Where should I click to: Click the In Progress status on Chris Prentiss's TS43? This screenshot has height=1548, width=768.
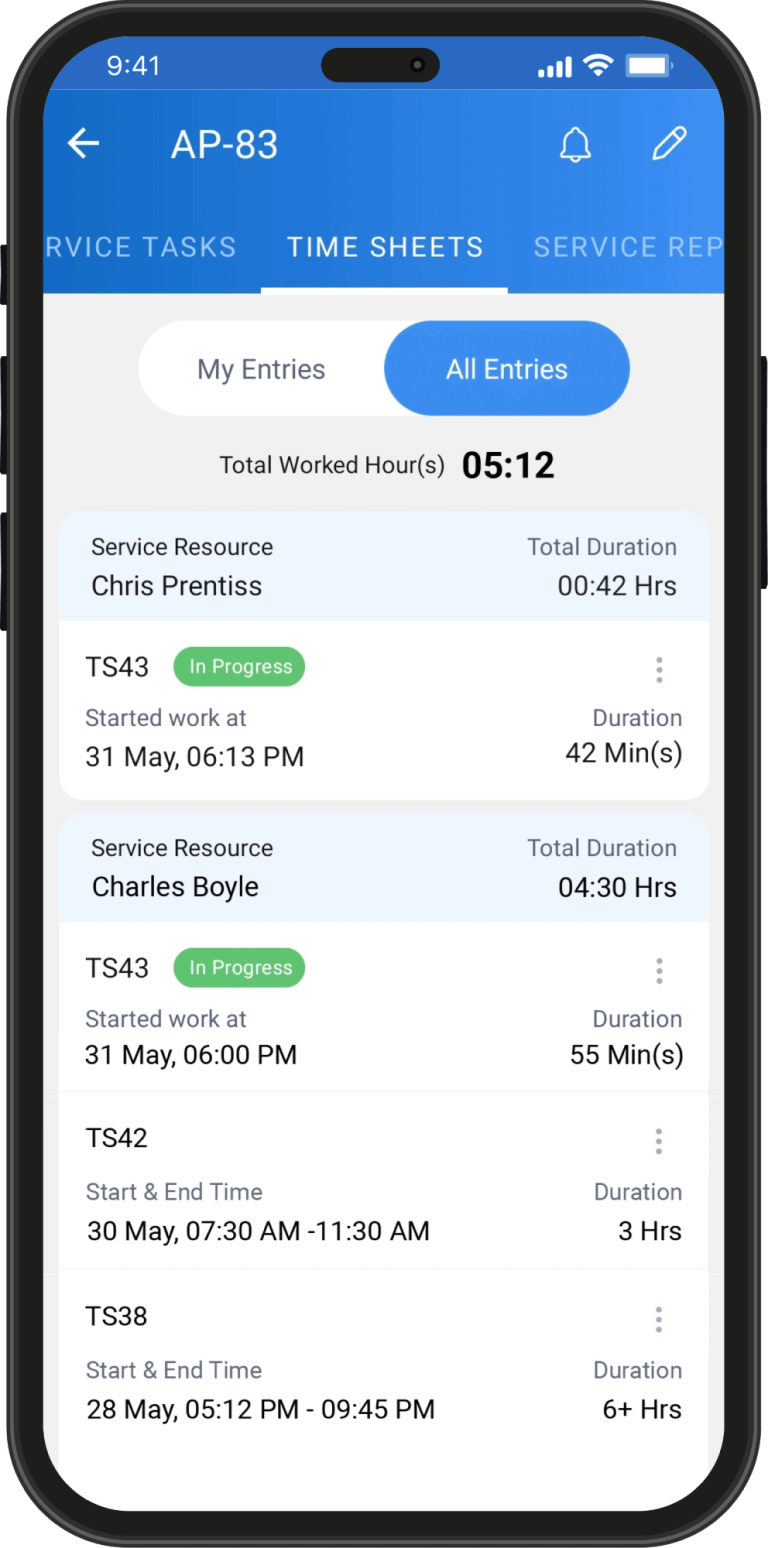[238, 666]
